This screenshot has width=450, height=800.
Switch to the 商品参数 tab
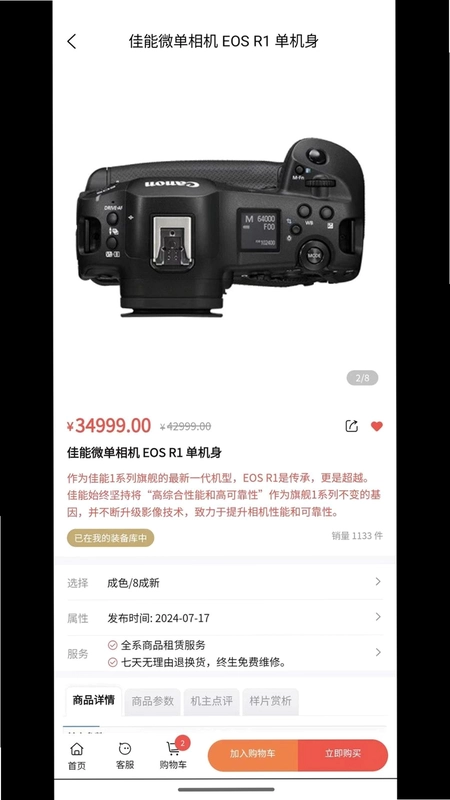(153, 701)
